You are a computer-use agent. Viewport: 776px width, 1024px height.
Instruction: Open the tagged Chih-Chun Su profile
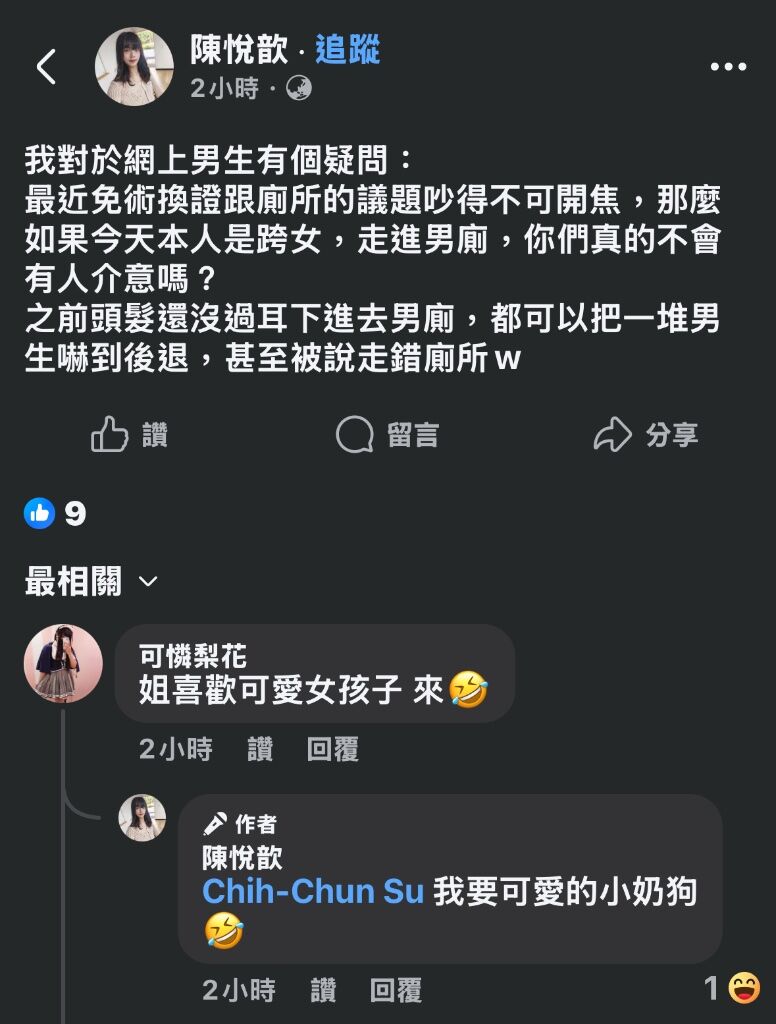[313, 891]
